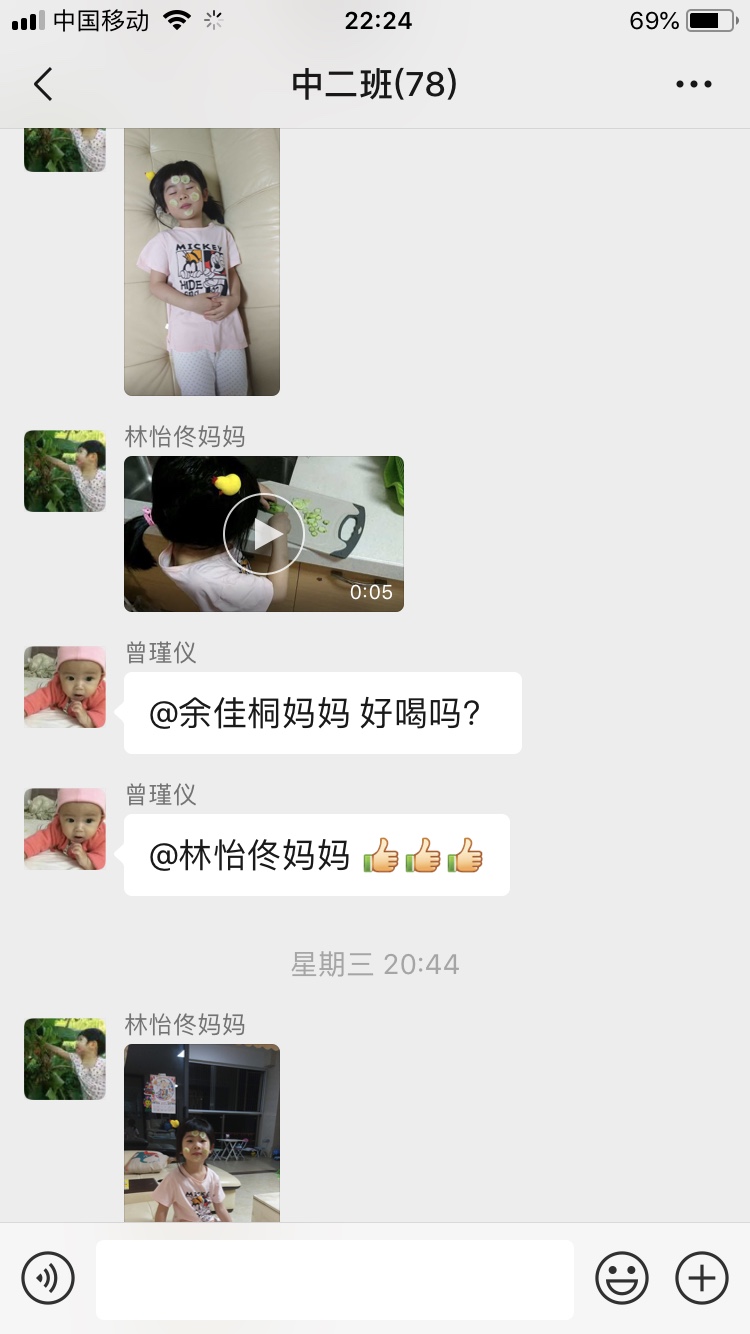750x1334 pixels.
Task: View the photo sent after 星期三 20:44
Action: [202, 1133]
